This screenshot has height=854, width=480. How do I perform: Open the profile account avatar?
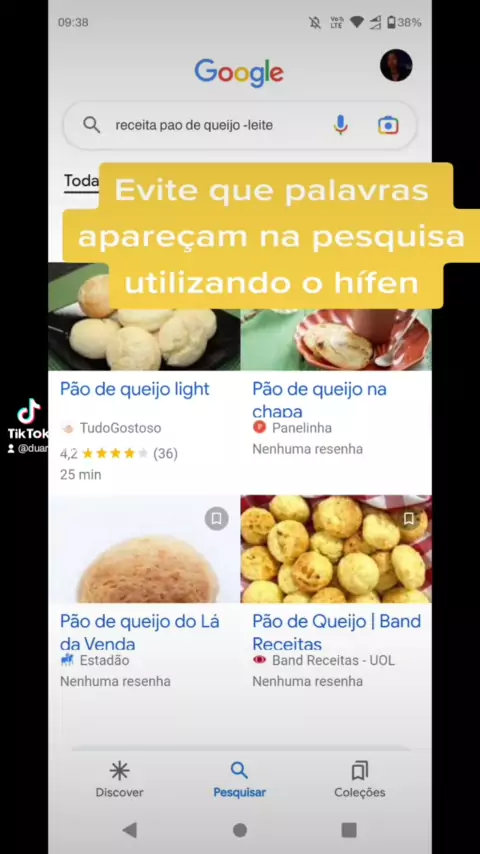click(396, 65)
